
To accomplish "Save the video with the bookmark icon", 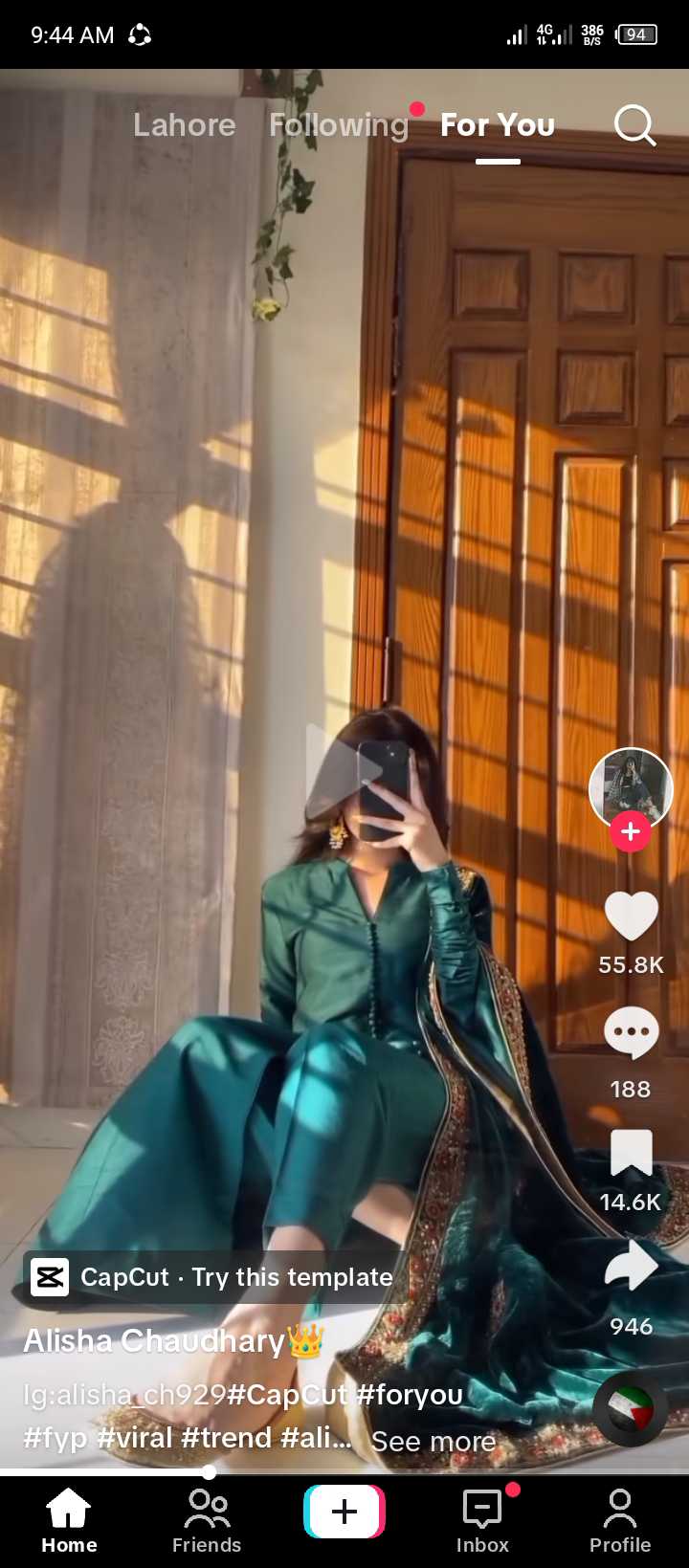I will (632, 1152).
